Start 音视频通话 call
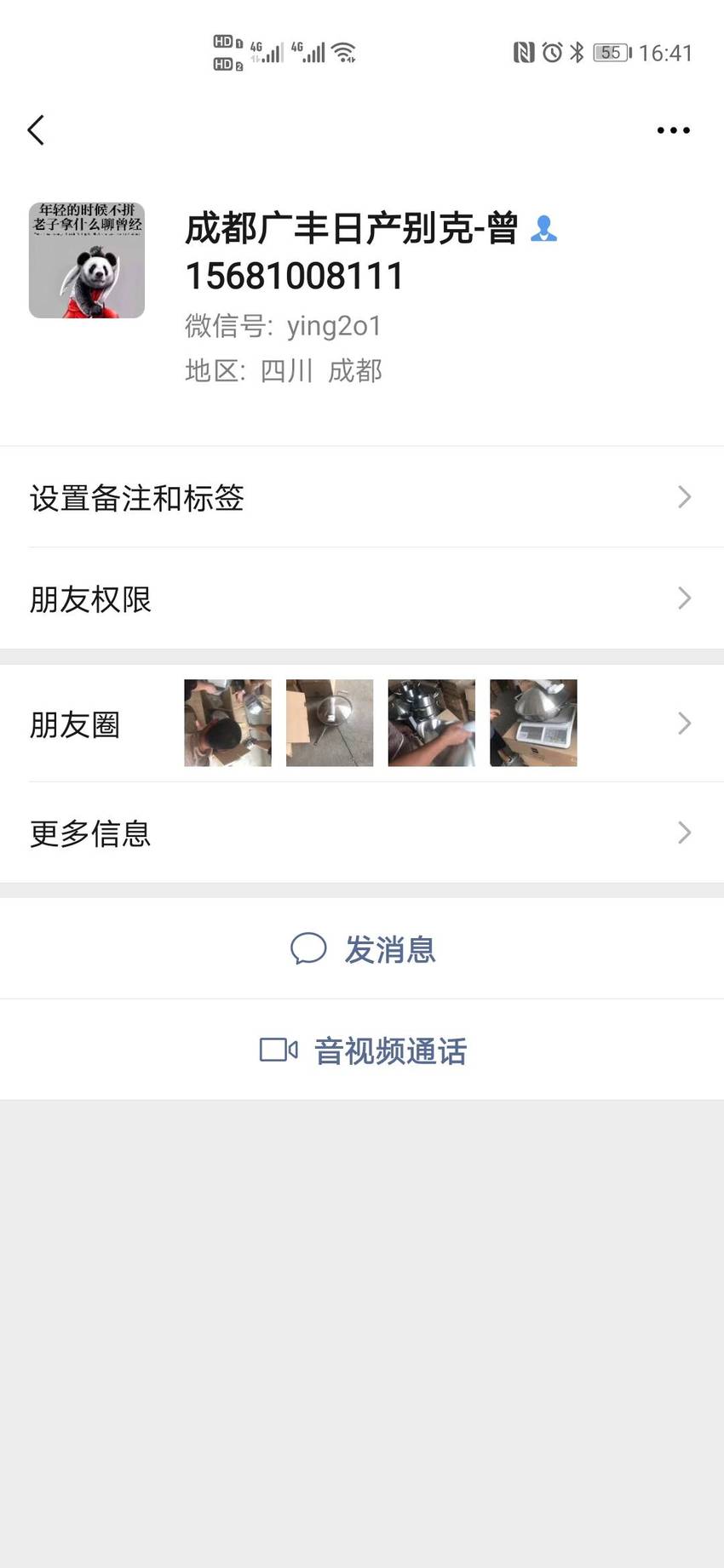 click(x=362, y=1050)
